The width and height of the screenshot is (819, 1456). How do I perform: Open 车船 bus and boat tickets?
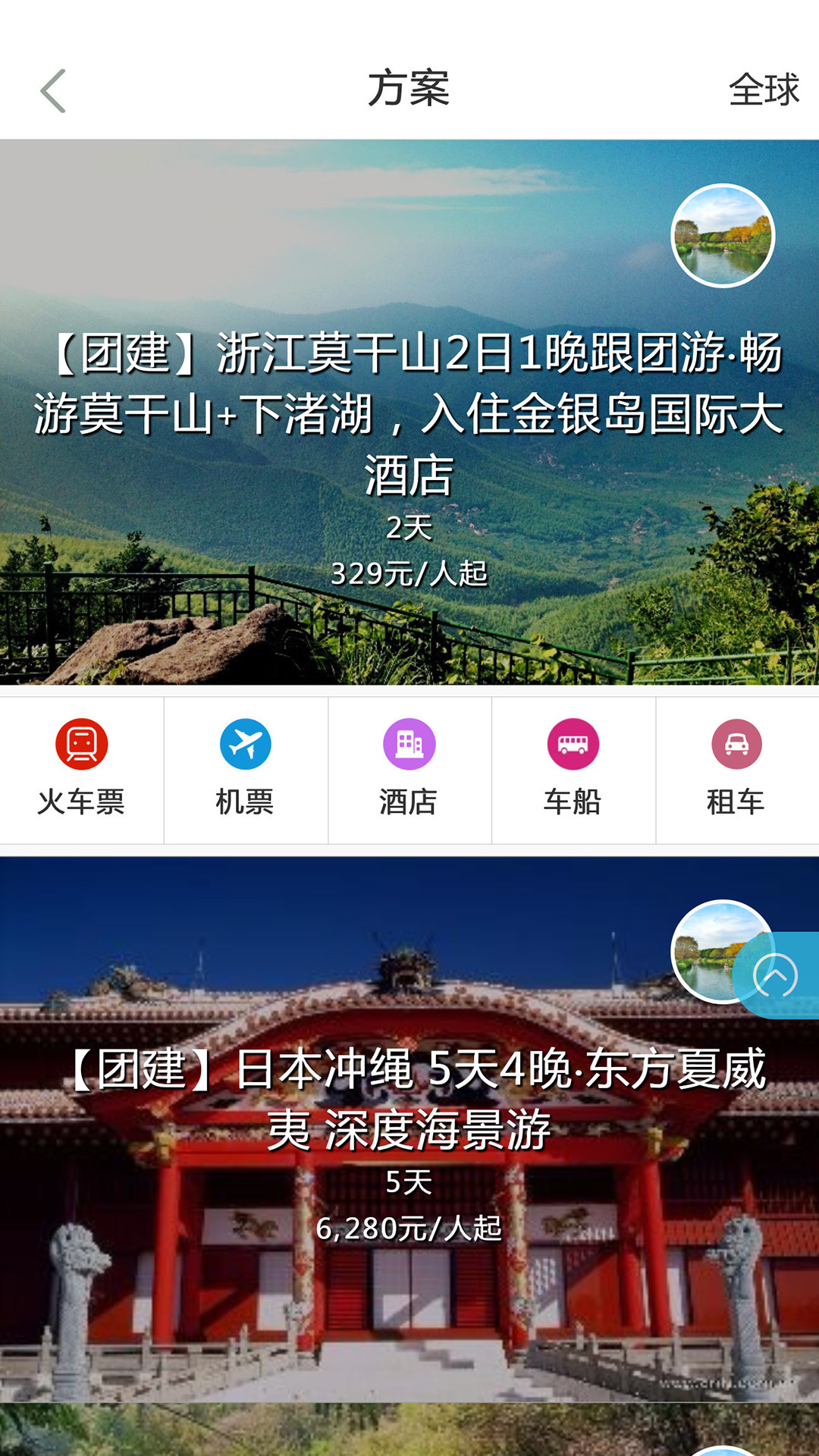(573, 769)
